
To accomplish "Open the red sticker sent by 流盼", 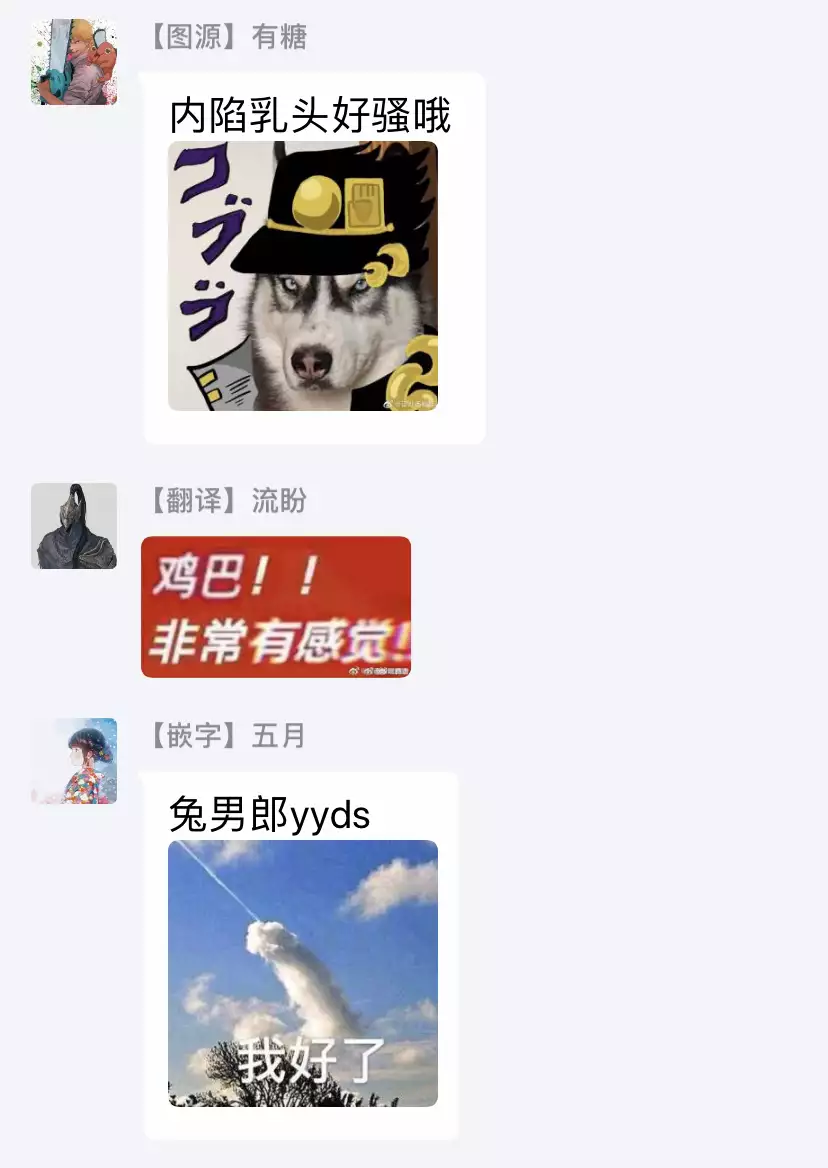I will click(x=276, y=607).
